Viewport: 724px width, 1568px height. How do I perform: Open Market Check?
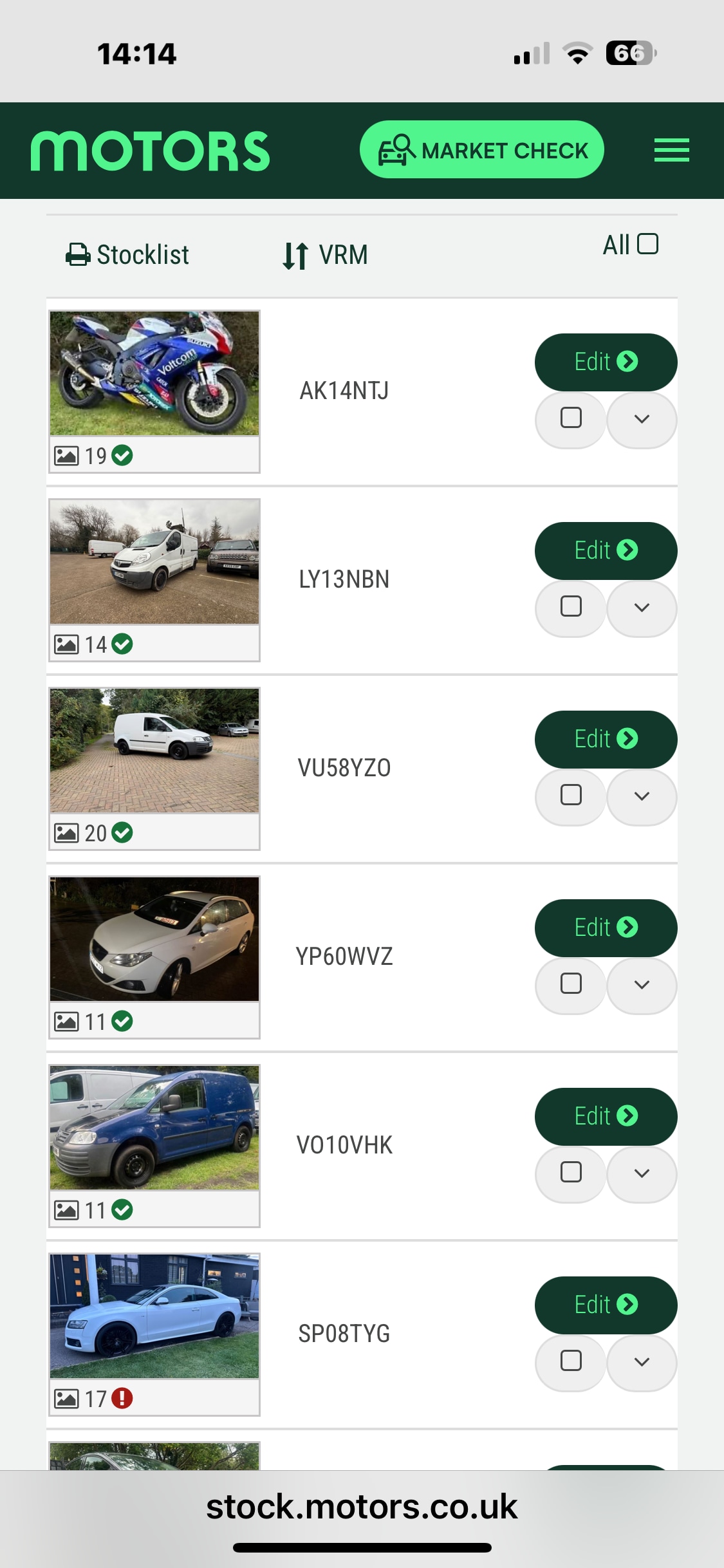coord(483,149)
